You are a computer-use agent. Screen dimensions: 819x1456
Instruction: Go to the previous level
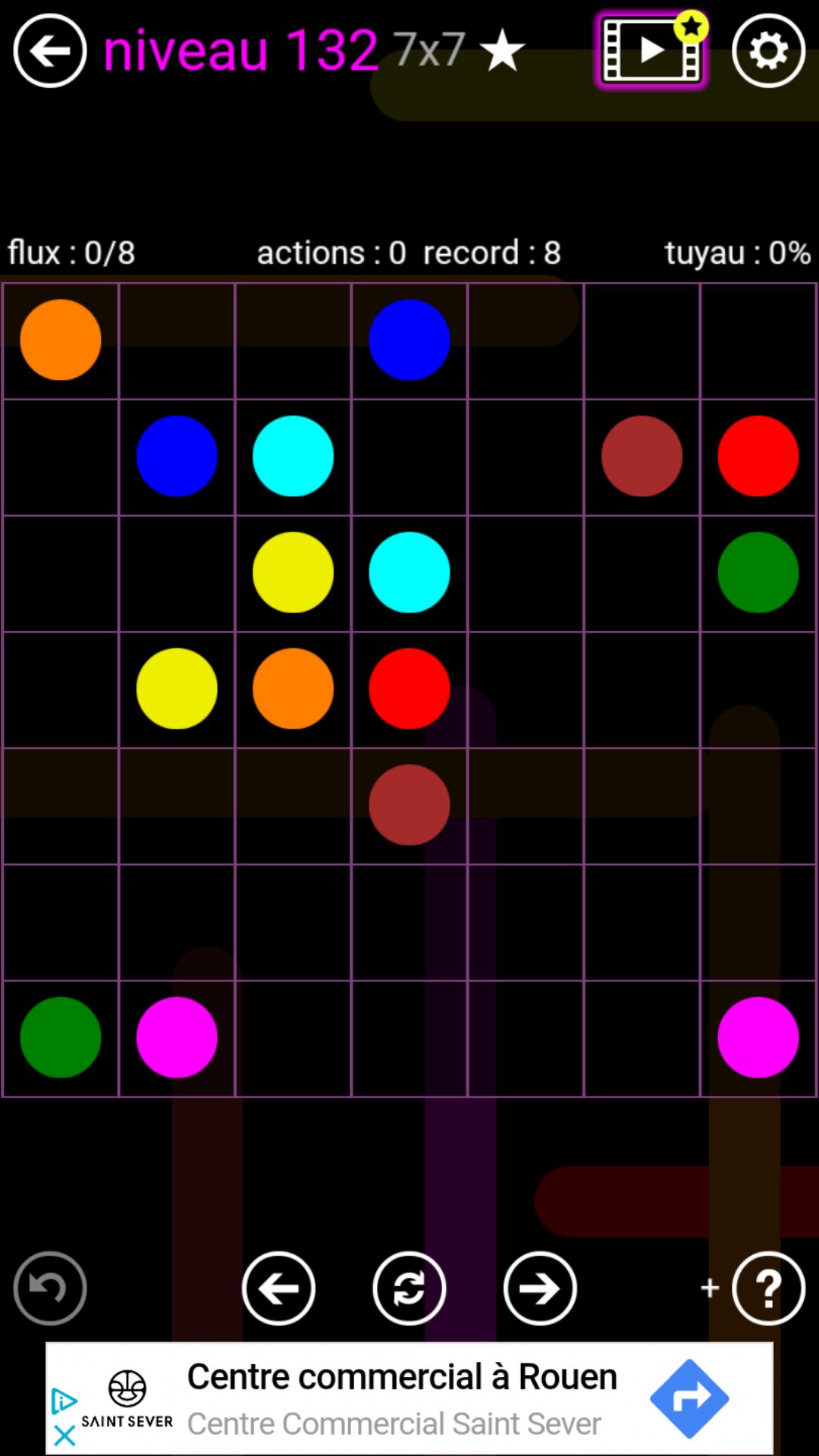278,1288
